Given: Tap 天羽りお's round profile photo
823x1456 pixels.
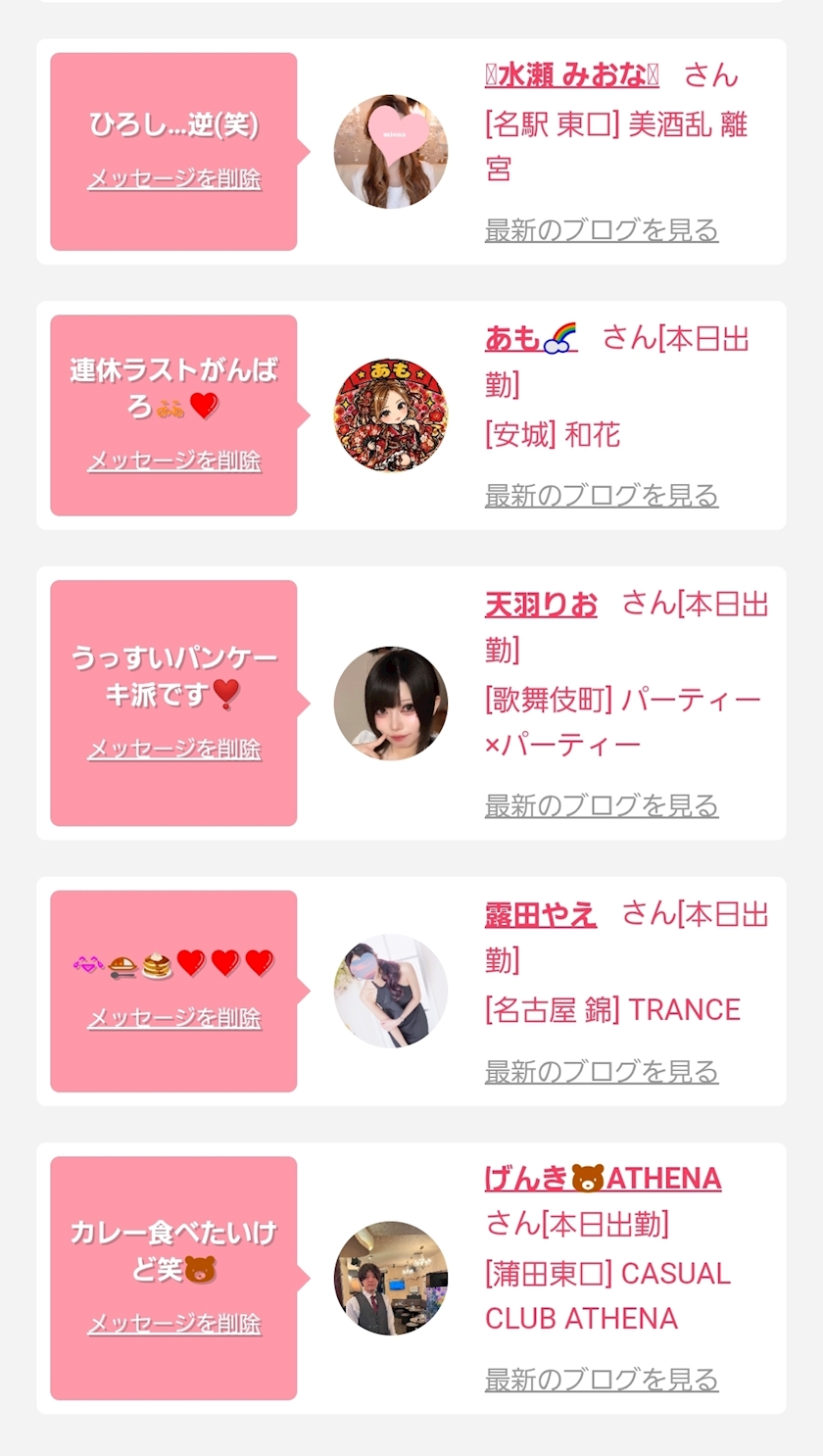Looking at the screenshot, I should click(391, 704).
